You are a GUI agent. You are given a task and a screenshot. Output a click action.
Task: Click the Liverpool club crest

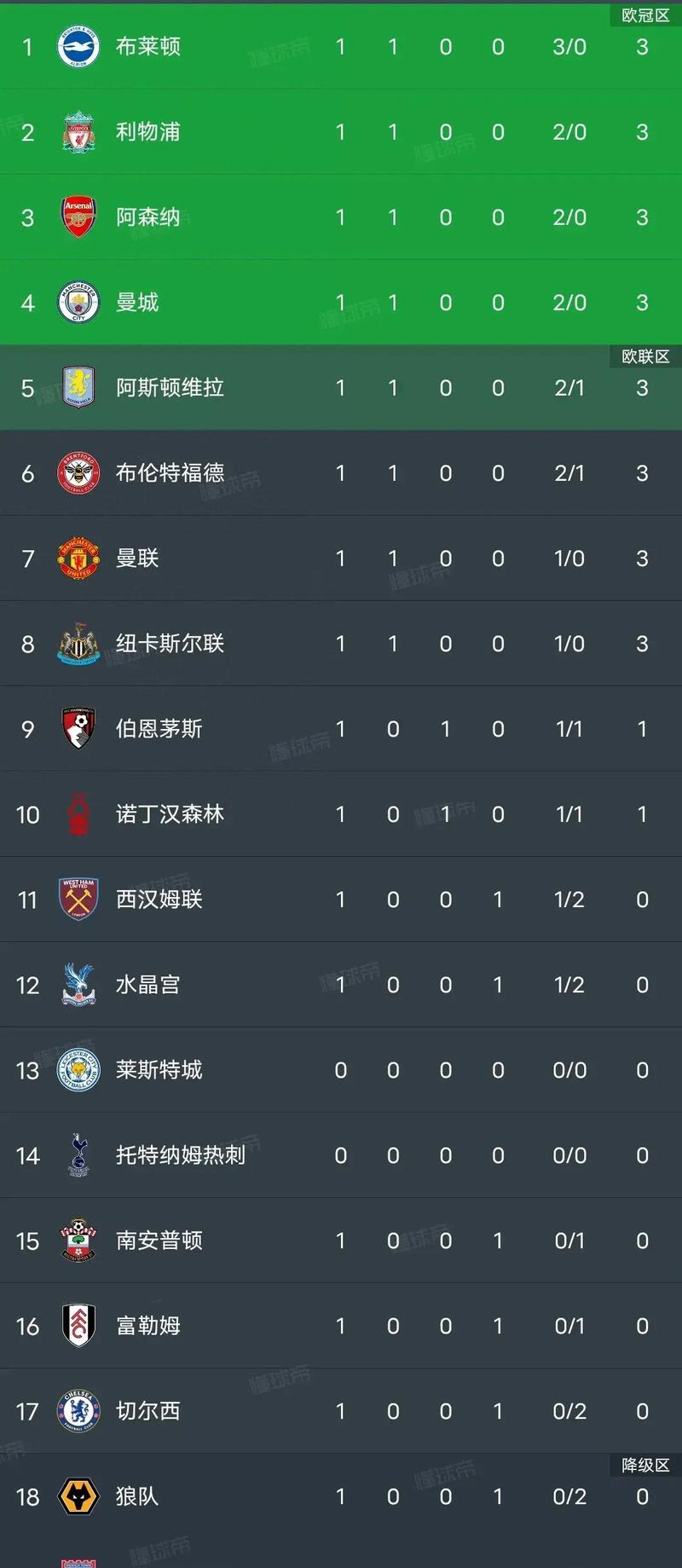click(x=78, y=132)
